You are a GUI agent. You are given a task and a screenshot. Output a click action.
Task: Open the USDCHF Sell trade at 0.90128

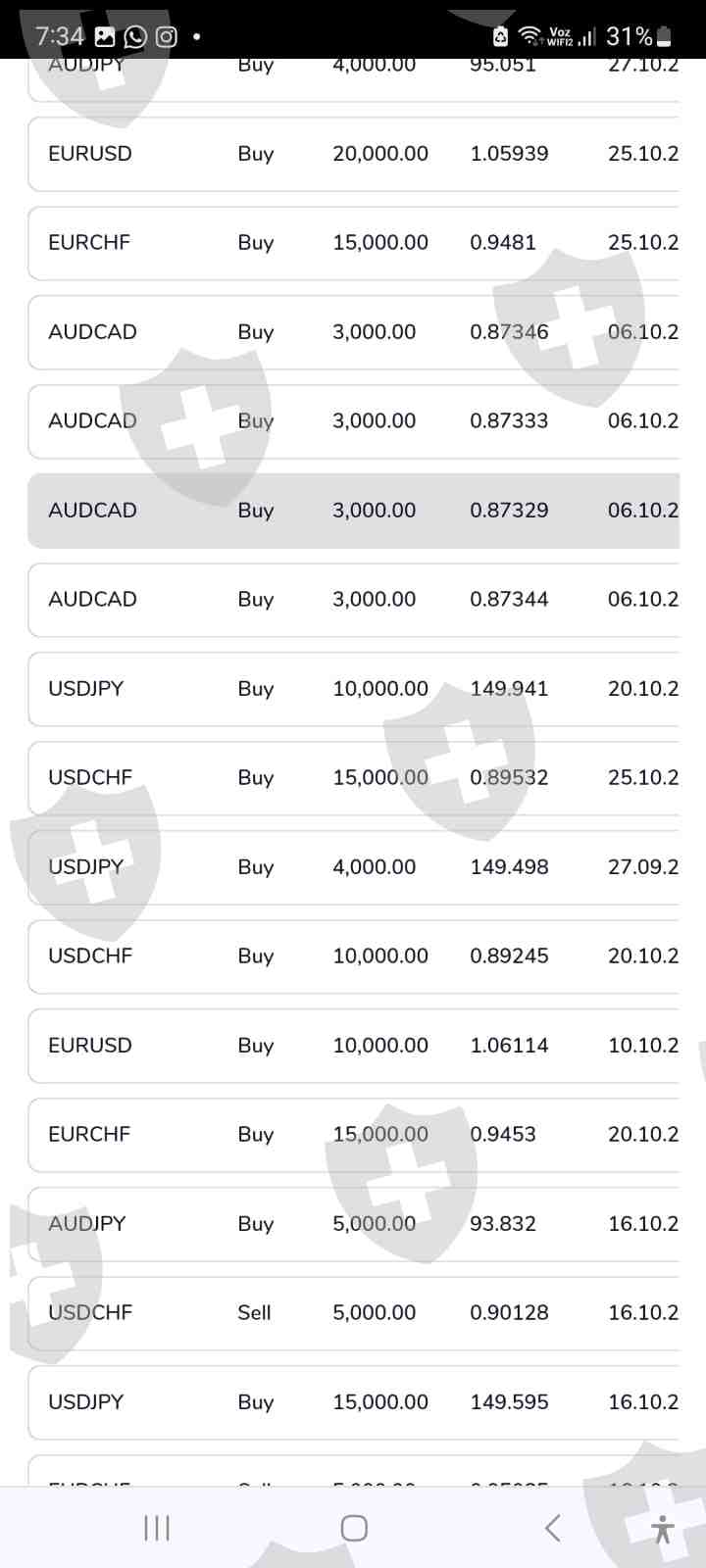(353, 1313)
